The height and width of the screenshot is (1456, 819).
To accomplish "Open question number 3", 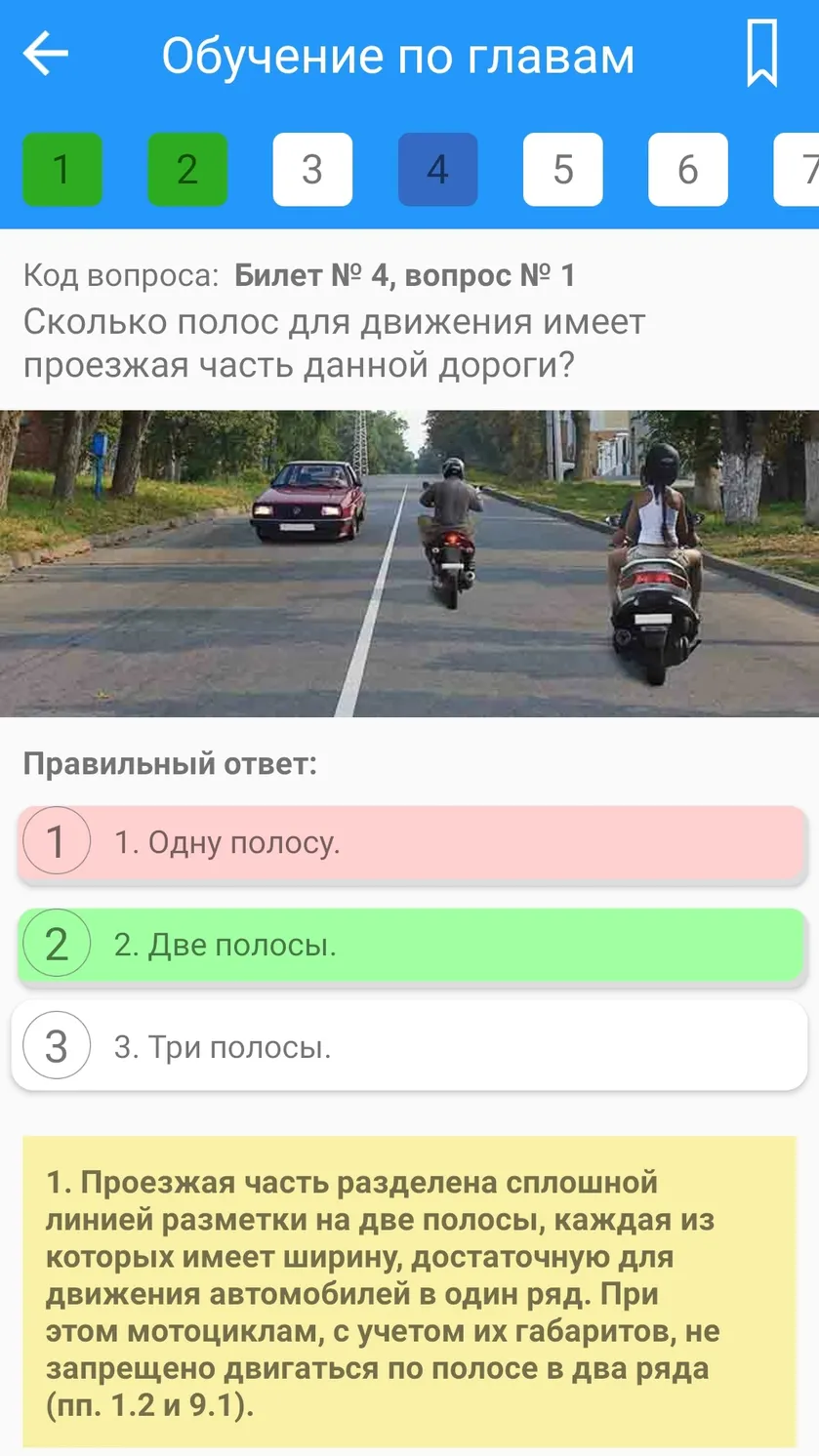I will click(312, 170).
